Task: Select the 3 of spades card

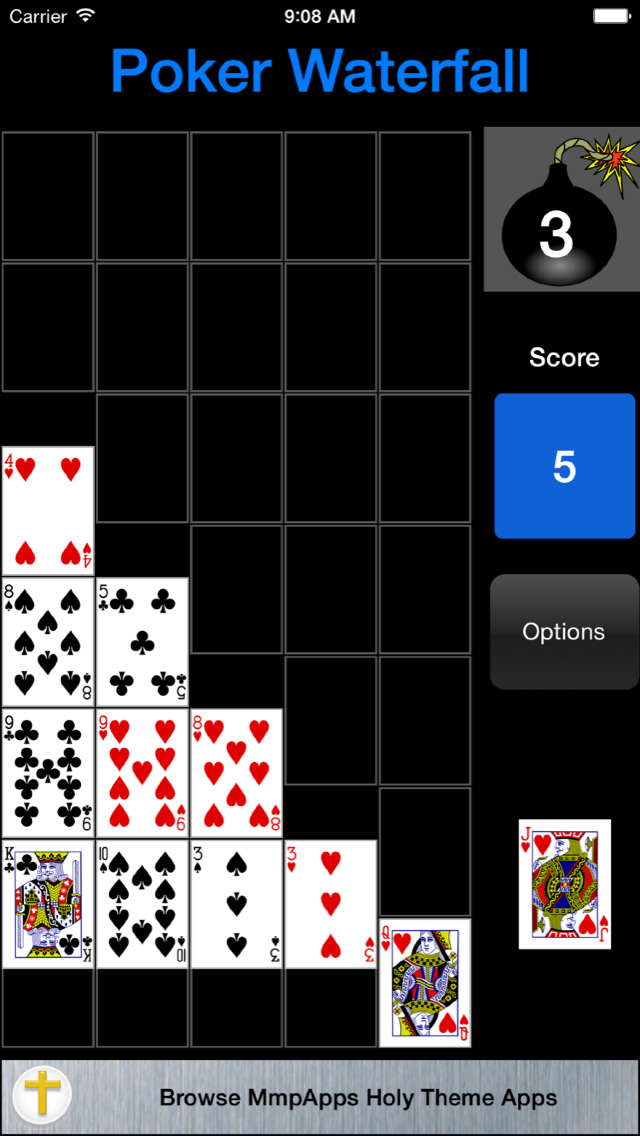Action: coord(236,904)
